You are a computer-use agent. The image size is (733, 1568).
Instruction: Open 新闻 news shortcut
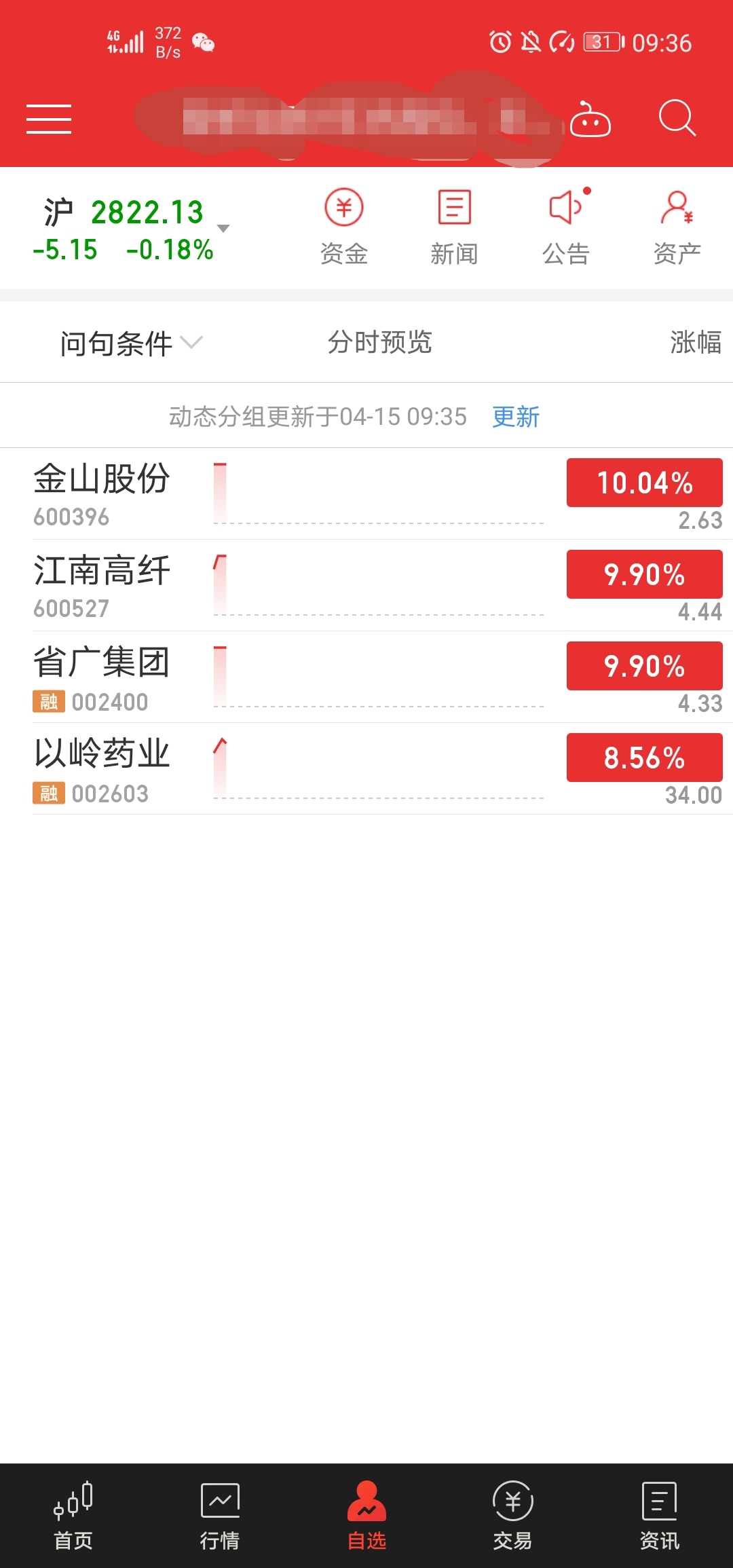[x=454, y=227]
